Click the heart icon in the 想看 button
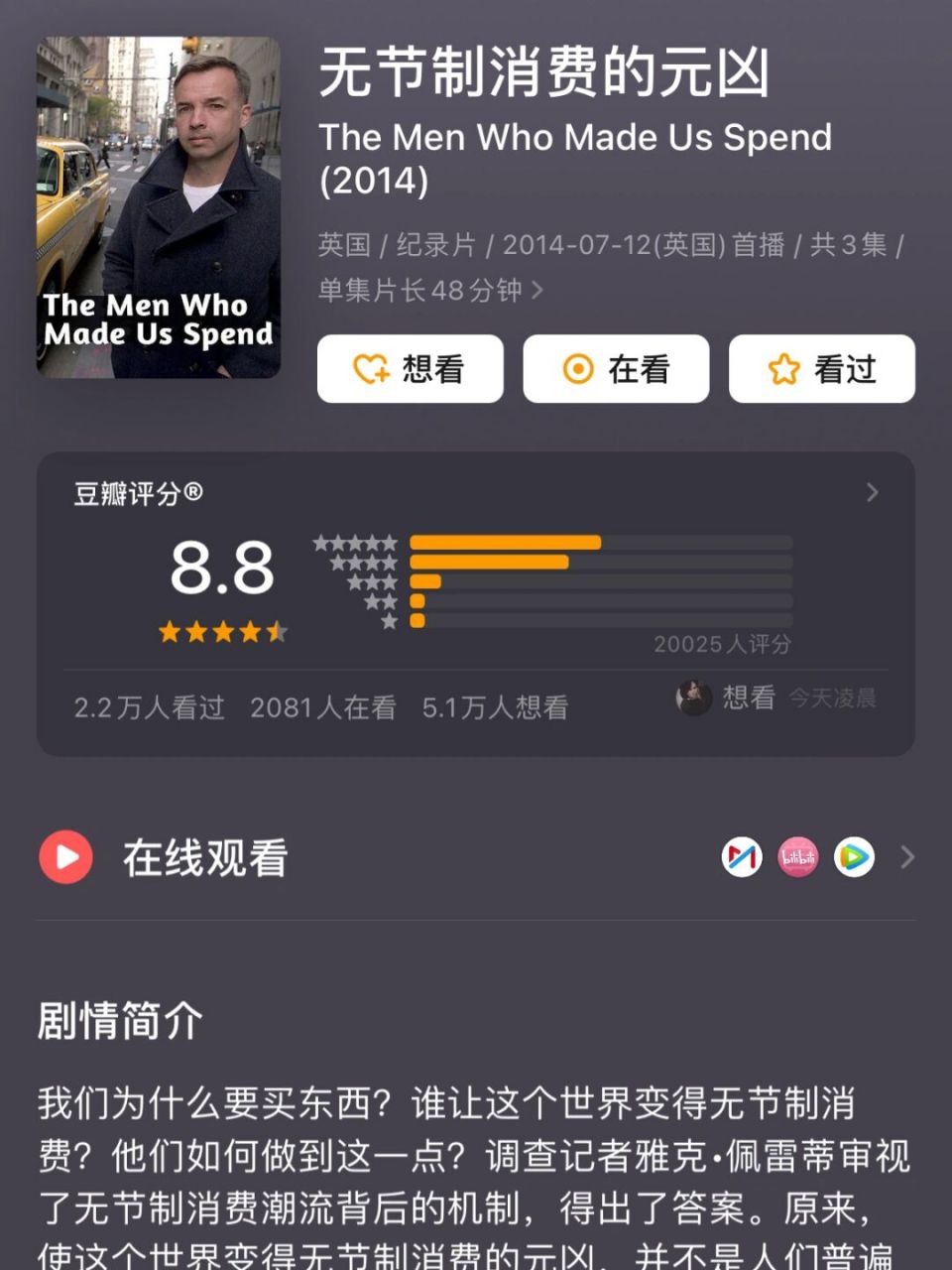 click(x=371, y=368)
